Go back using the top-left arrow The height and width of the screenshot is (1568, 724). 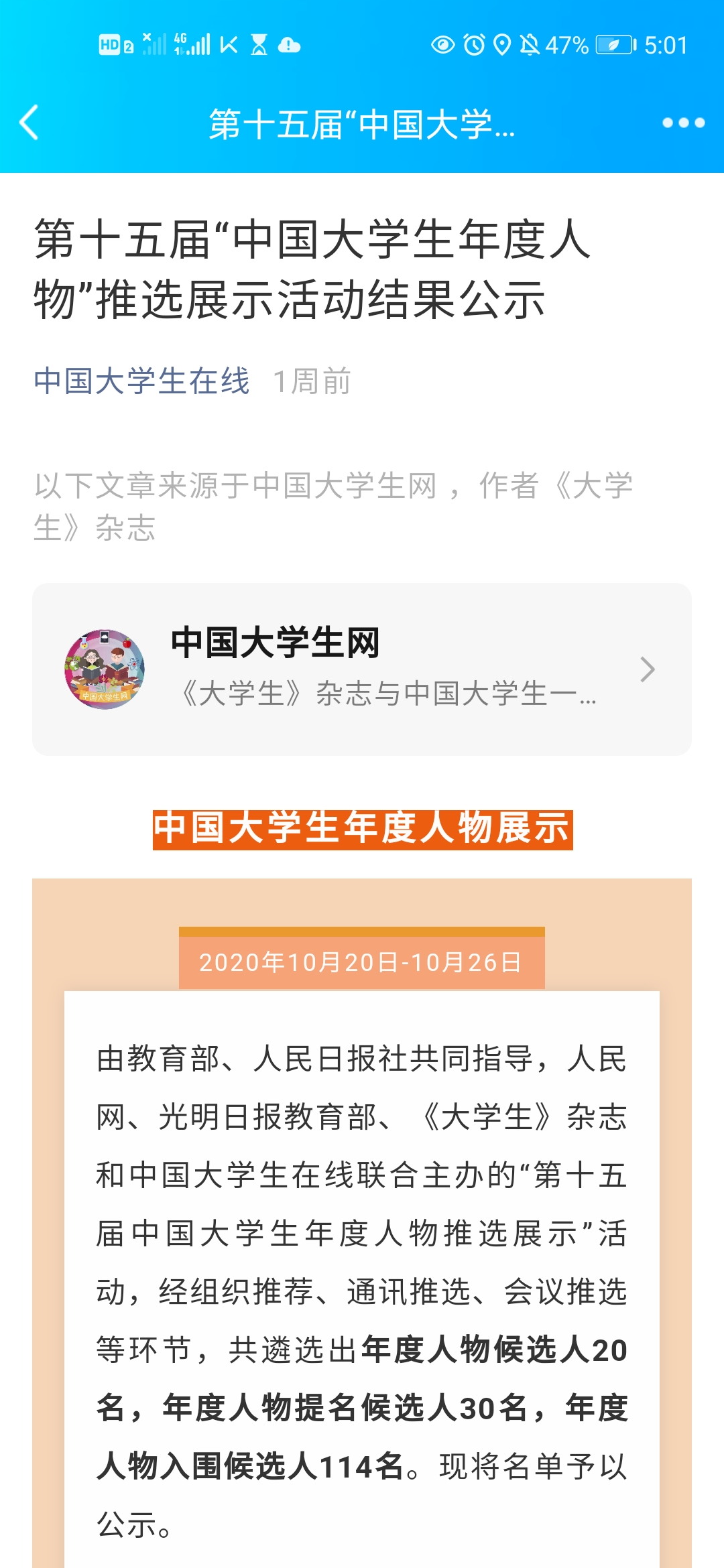(29, 123)
